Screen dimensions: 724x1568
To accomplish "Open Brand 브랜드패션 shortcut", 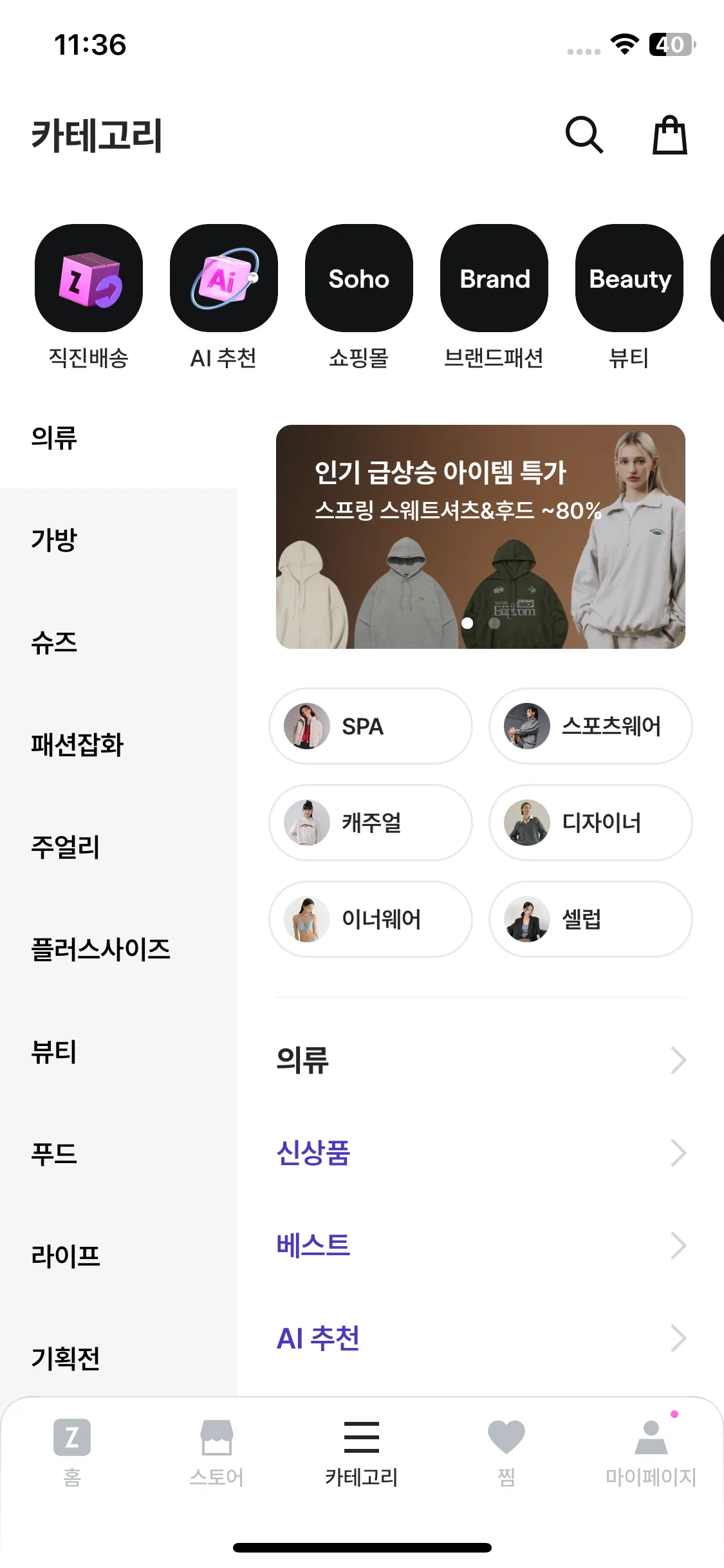I will click(494, 279).
